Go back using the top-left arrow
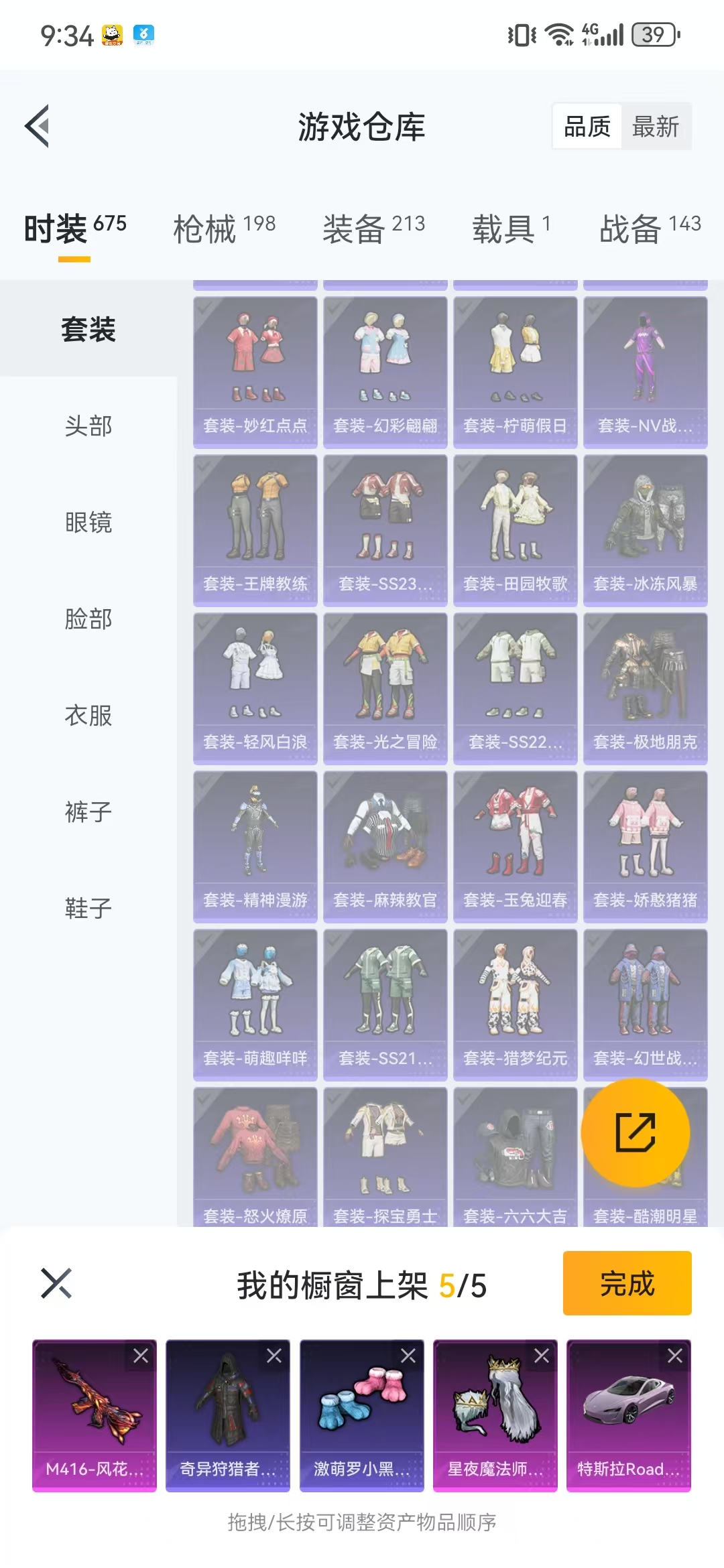This screenshot has height=1568, width=724. pos(38,126)
